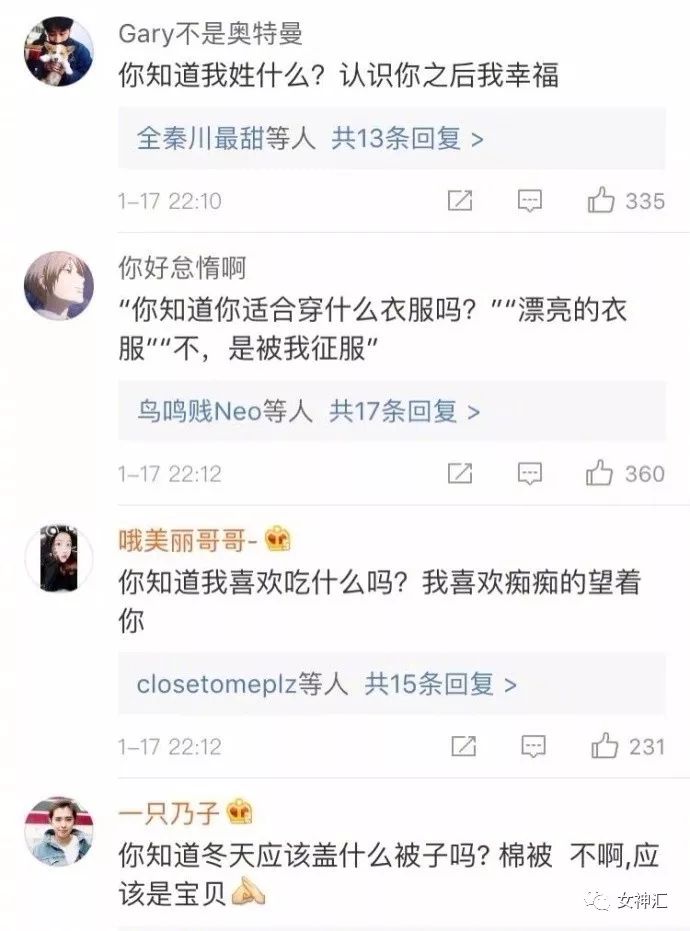
Task: Like the comment by 你好怠惰啊
Action: tap(601, 473)
